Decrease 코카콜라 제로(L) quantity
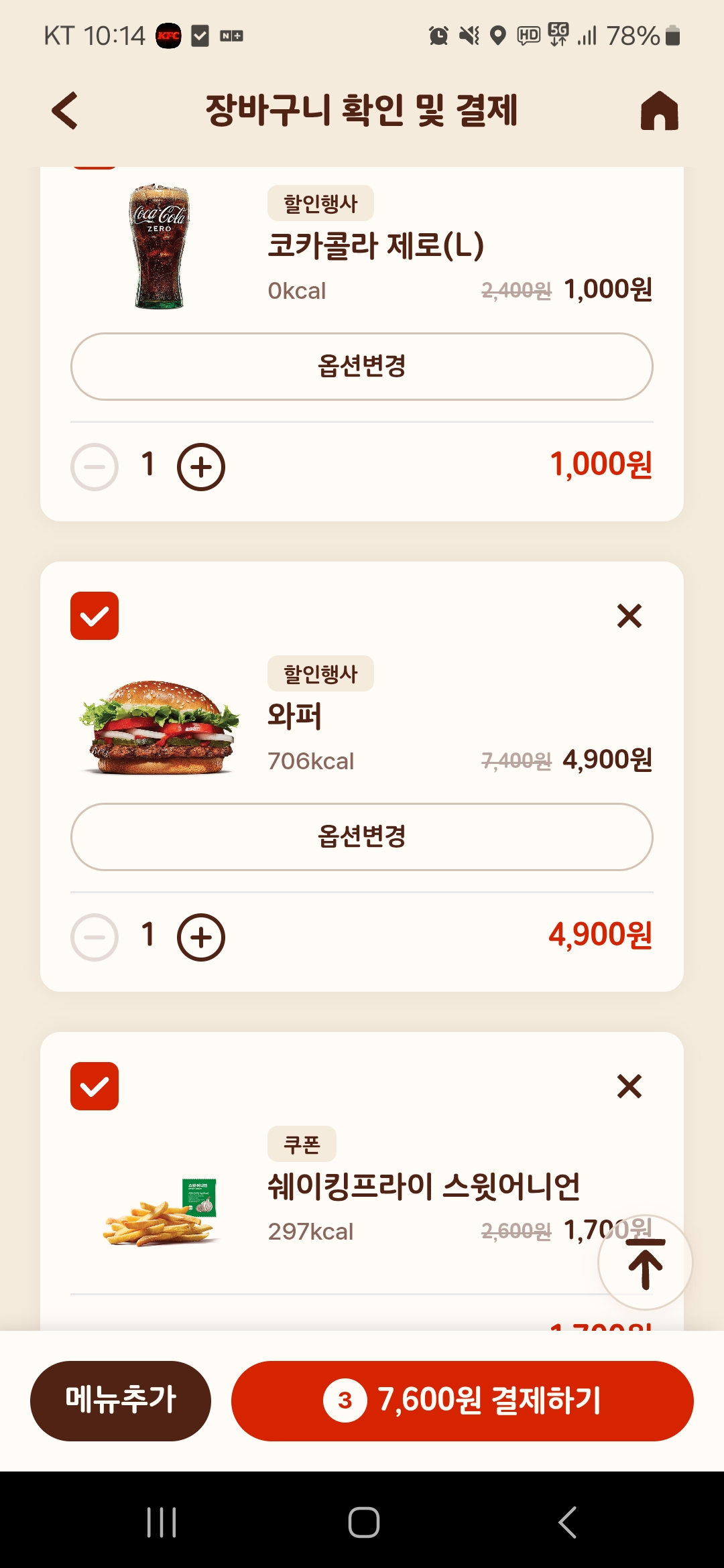Screen dimensions: 724x1568 click(95, 467)
